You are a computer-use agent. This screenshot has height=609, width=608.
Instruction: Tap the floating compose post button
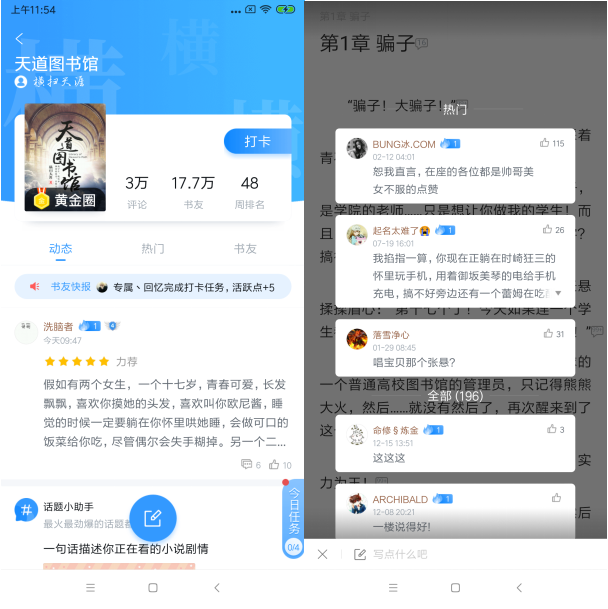coord(152,517)
